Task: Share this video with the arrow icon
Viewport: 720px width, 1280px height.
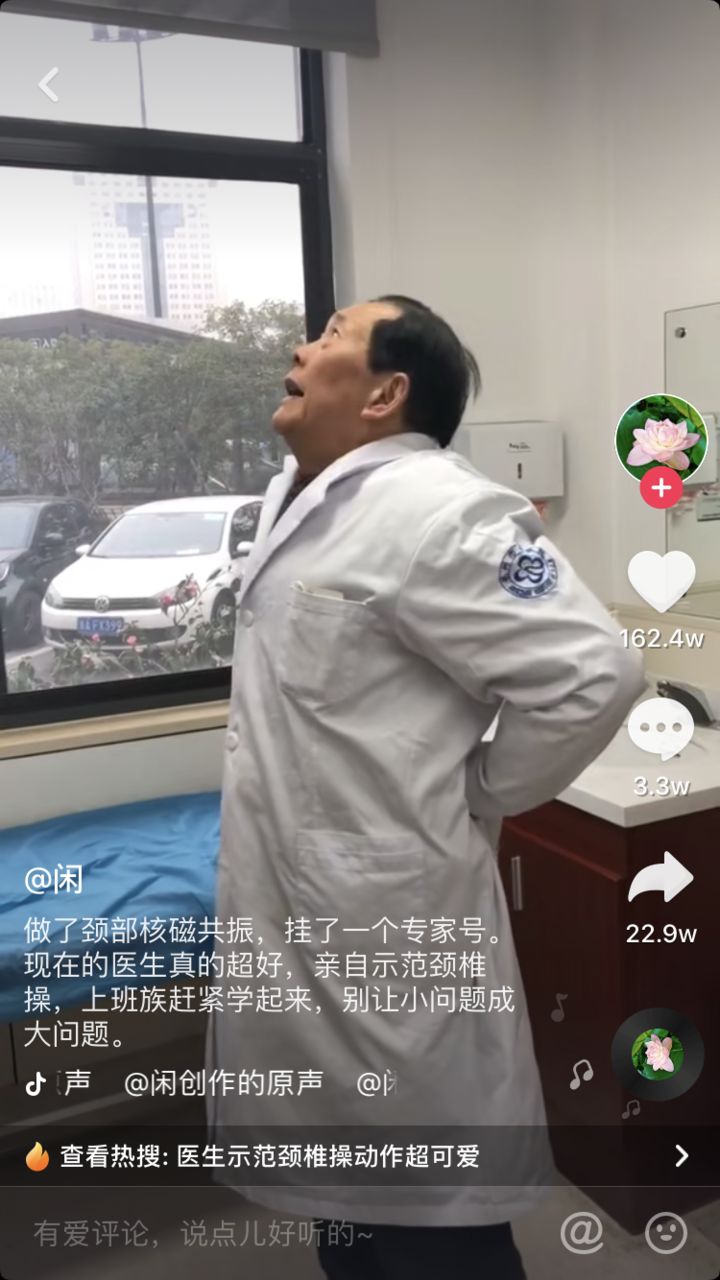Action: pos(660,879)
